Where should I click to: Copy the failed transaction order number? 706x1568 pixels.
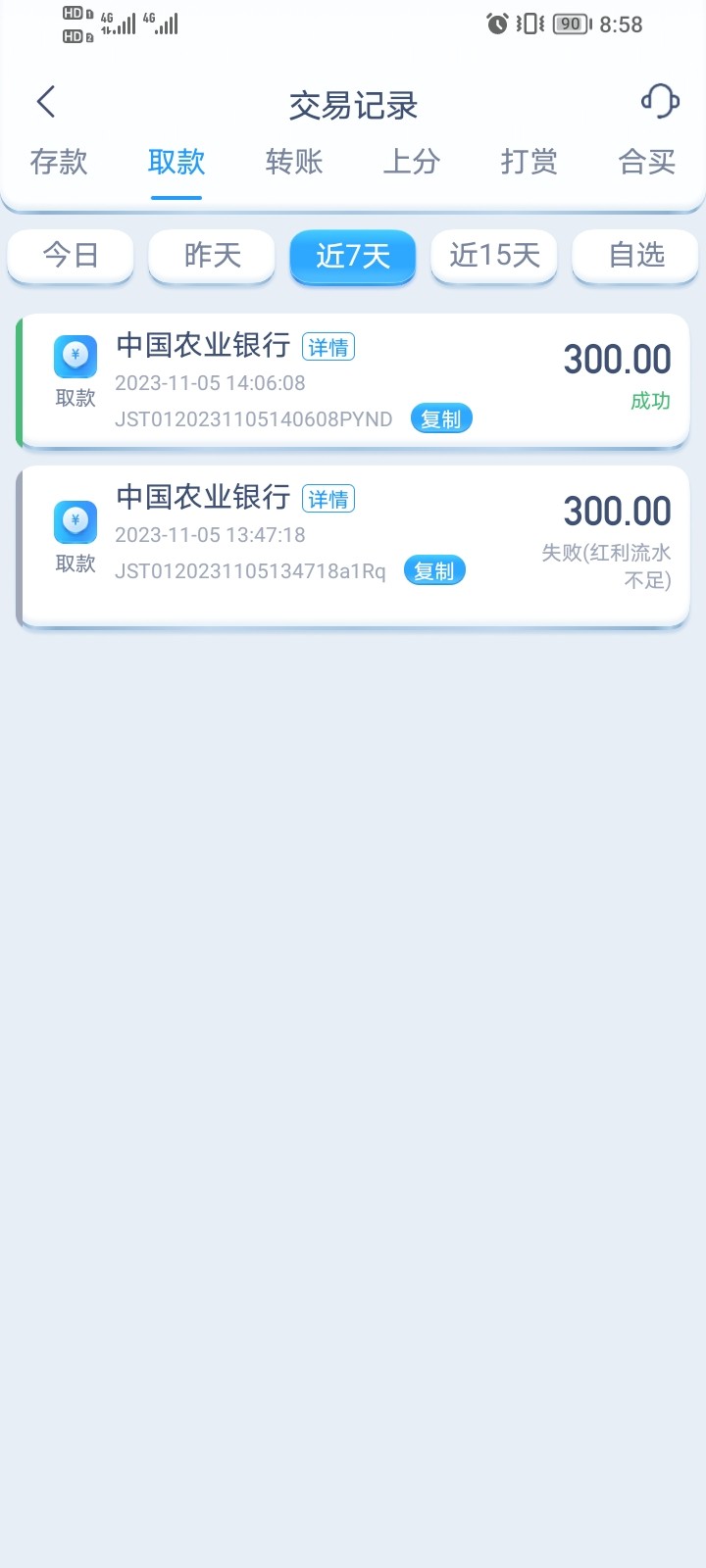pyautogui.click(x=433, y=570)
